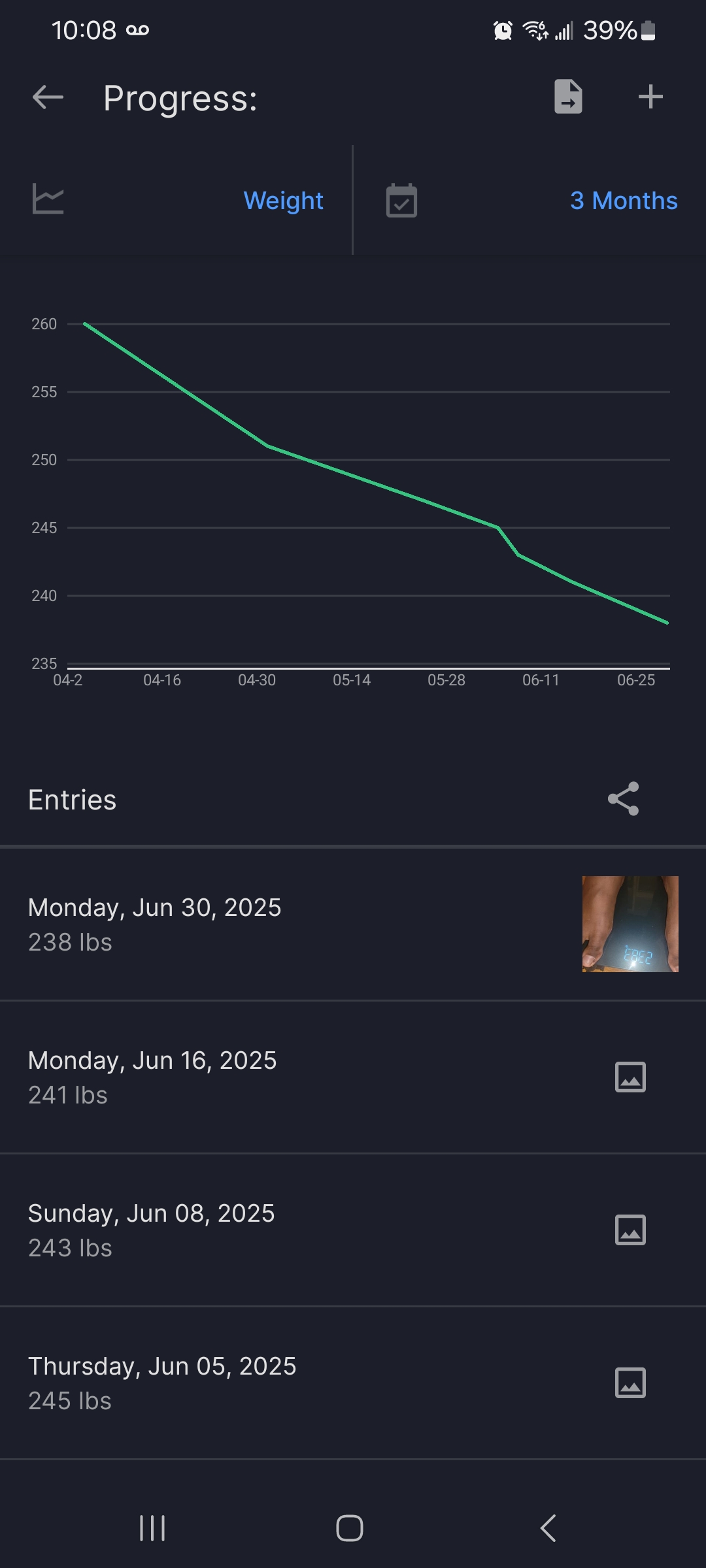Open the Monday, Jun 16, 2025 entry

(x=353, y=1077)
